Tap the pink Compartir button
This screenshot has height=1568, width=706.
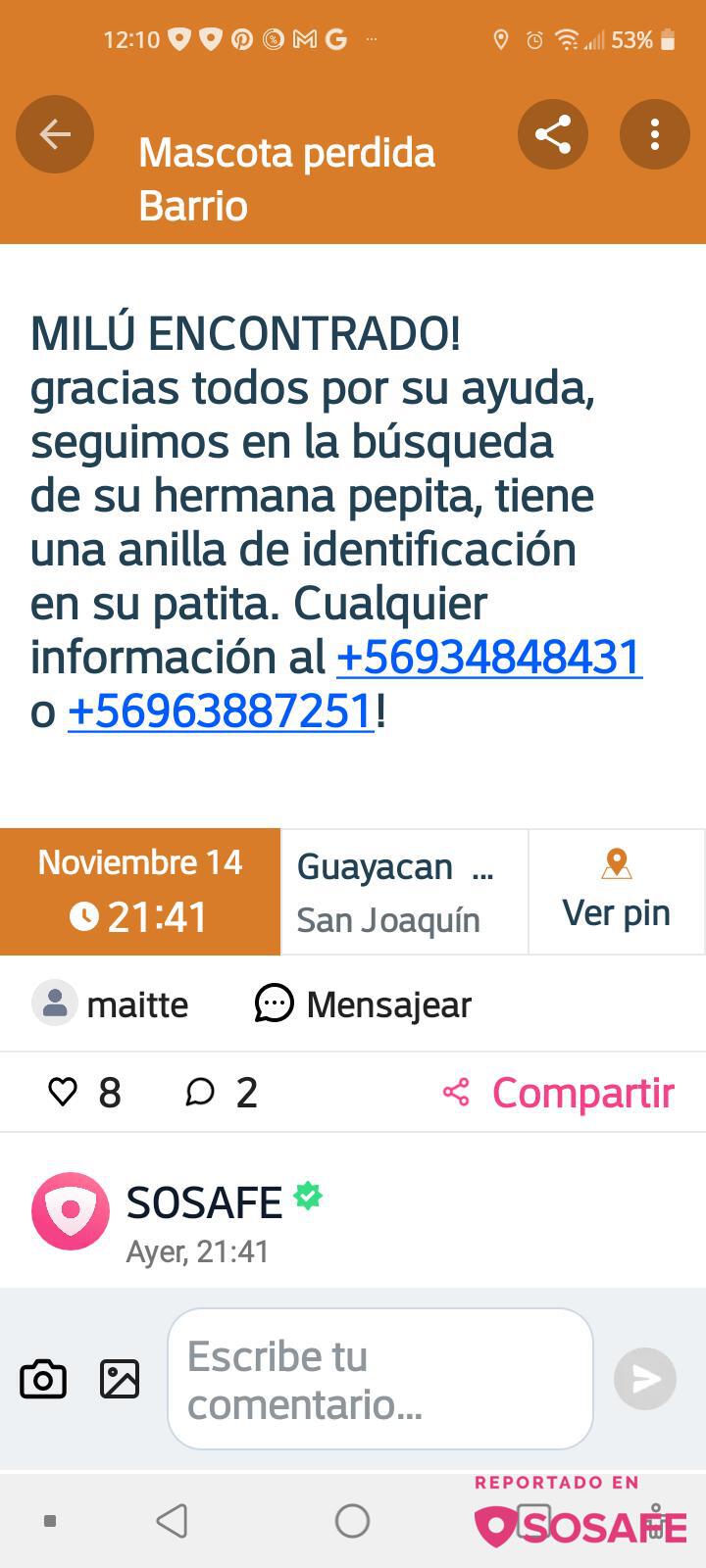click(559, 1092)
